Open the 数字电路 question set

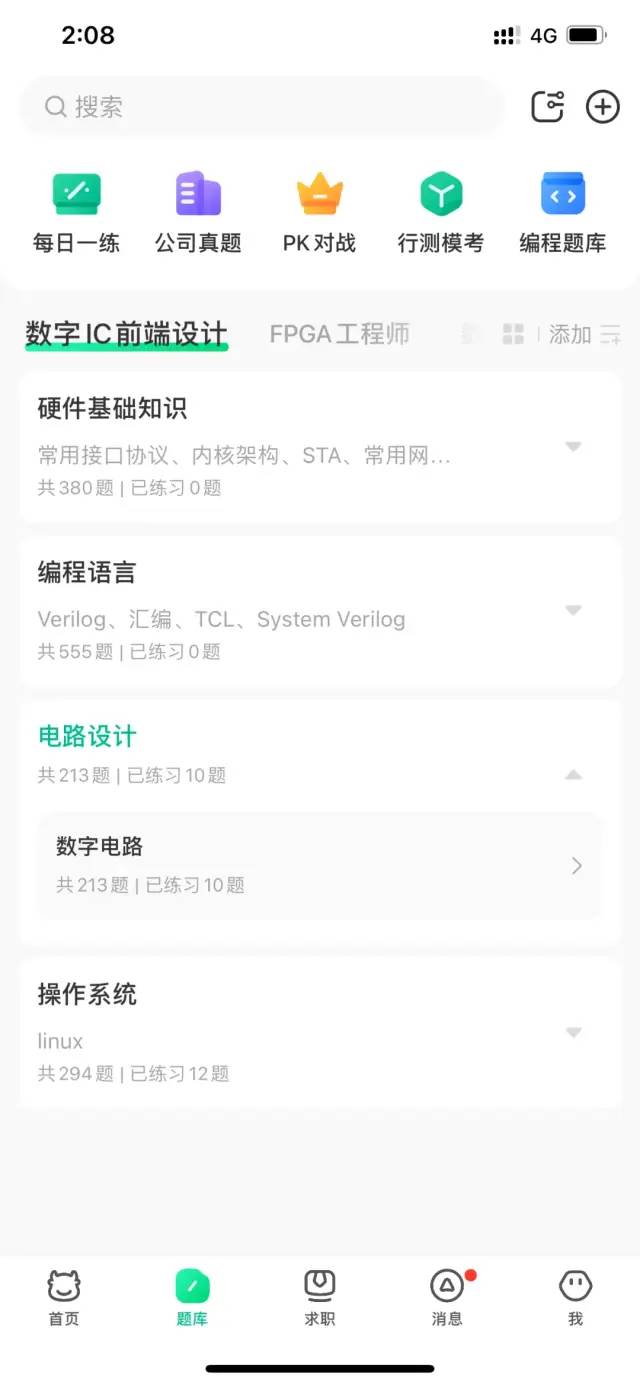pyautogui.click(x=320, y=865)
